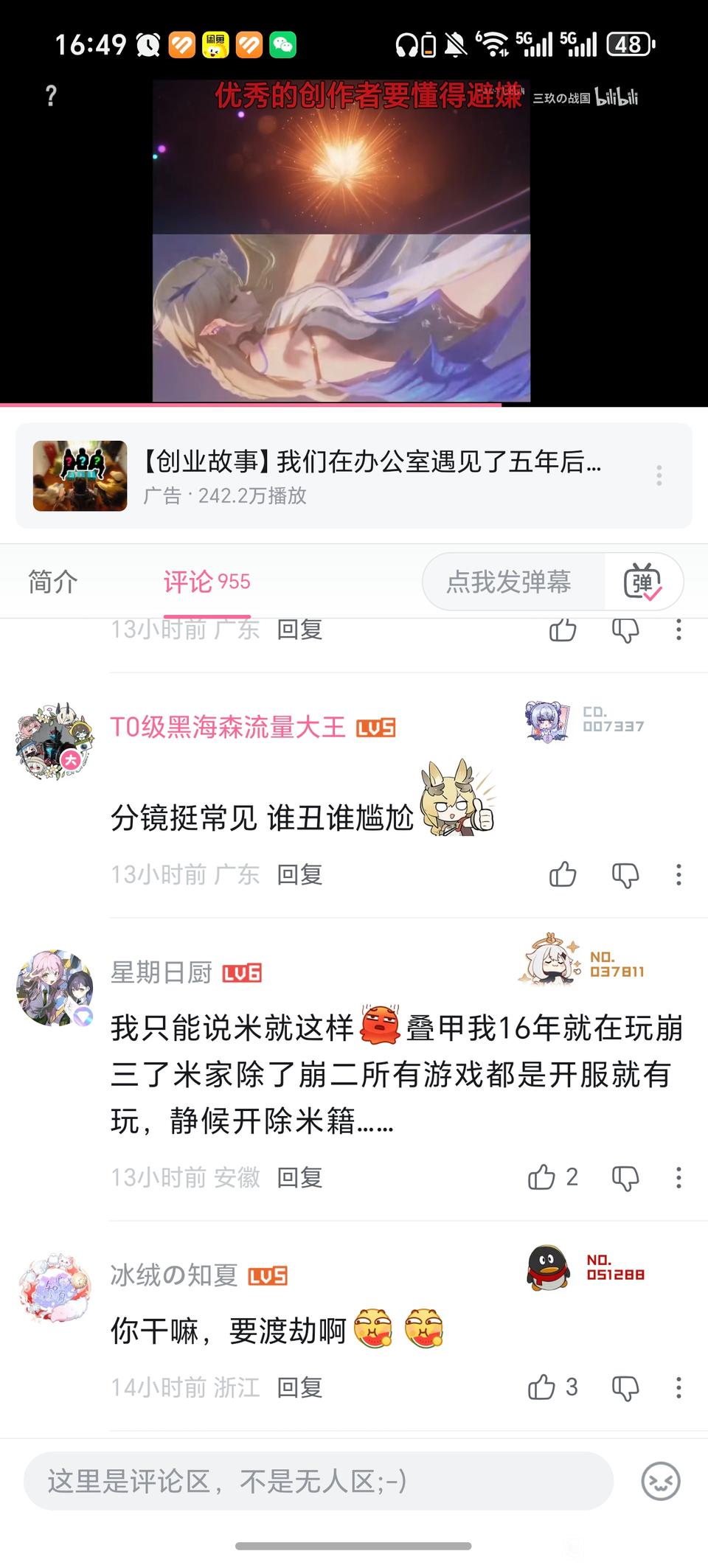Open 冰绒の知夏's profile avatar

pos(55,1289)
